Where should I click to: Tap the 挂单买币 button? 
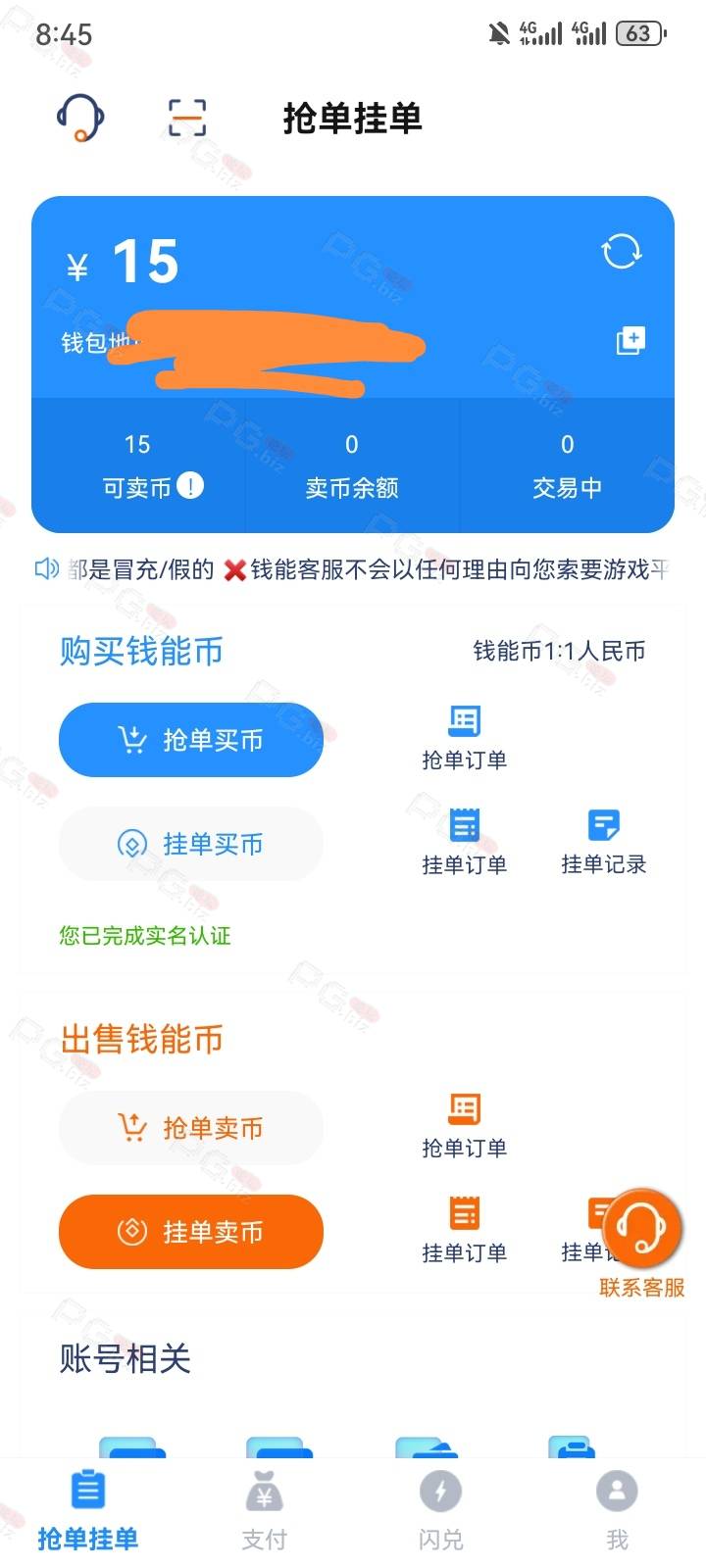click(x=191, y=844)
